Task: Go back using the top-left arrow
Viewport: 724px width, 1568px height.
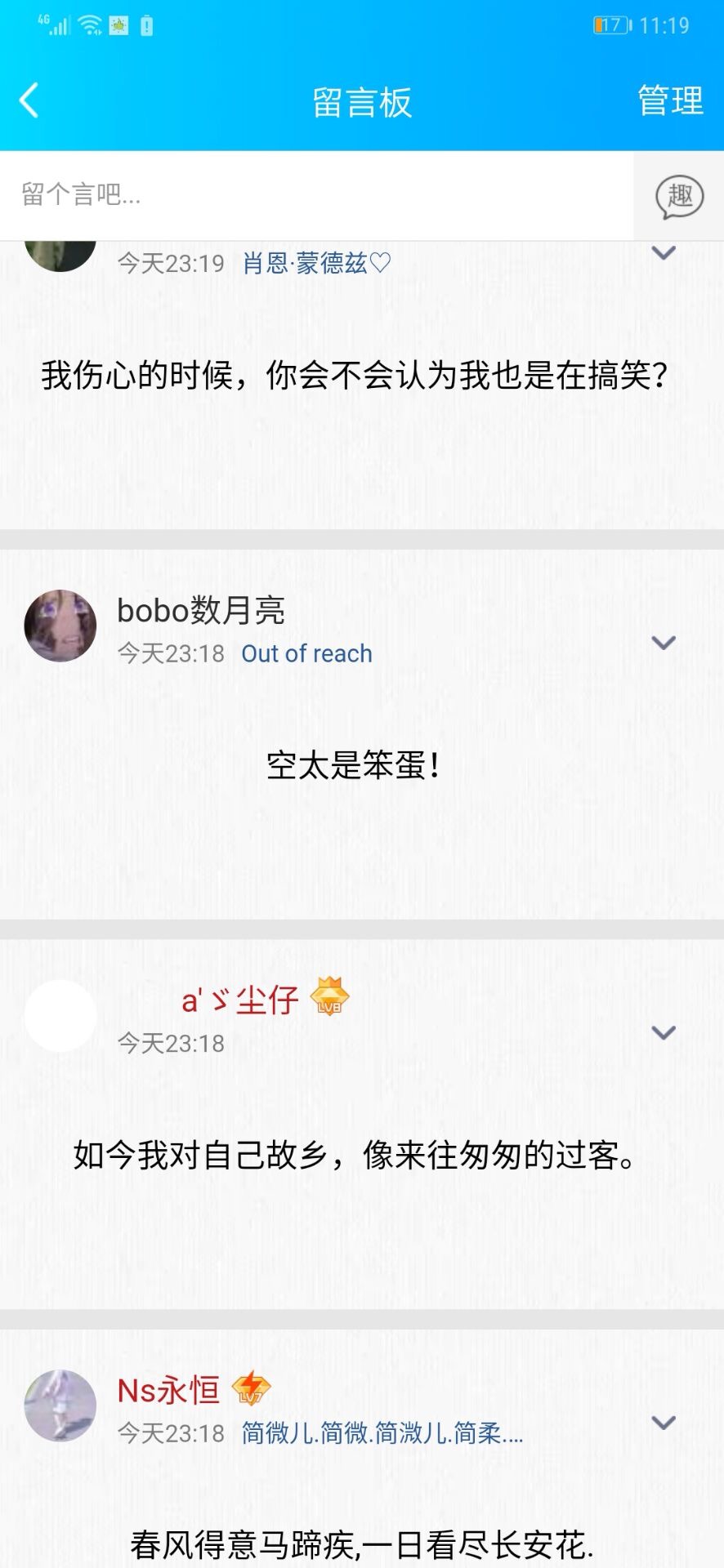Action: (29, 101)
